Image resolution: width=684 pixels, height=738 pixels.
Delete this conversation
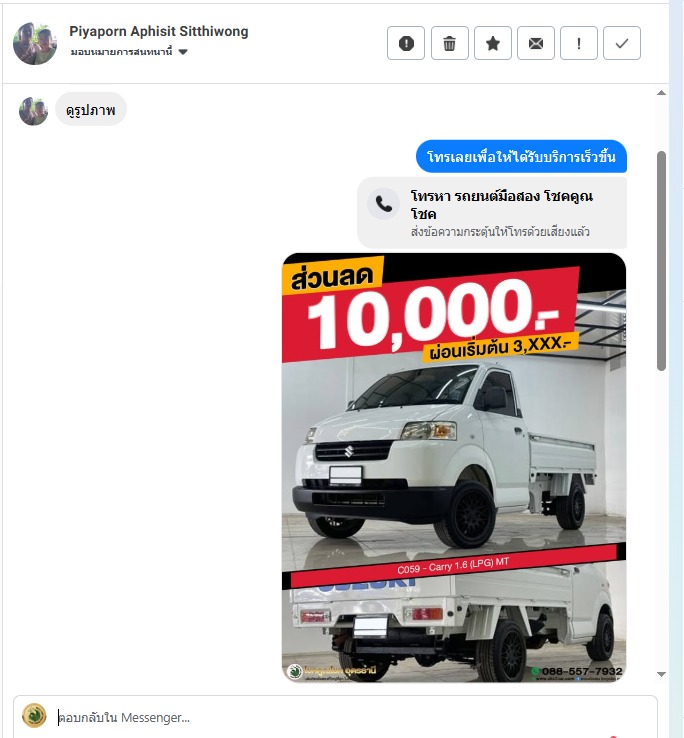pos(449,43)
